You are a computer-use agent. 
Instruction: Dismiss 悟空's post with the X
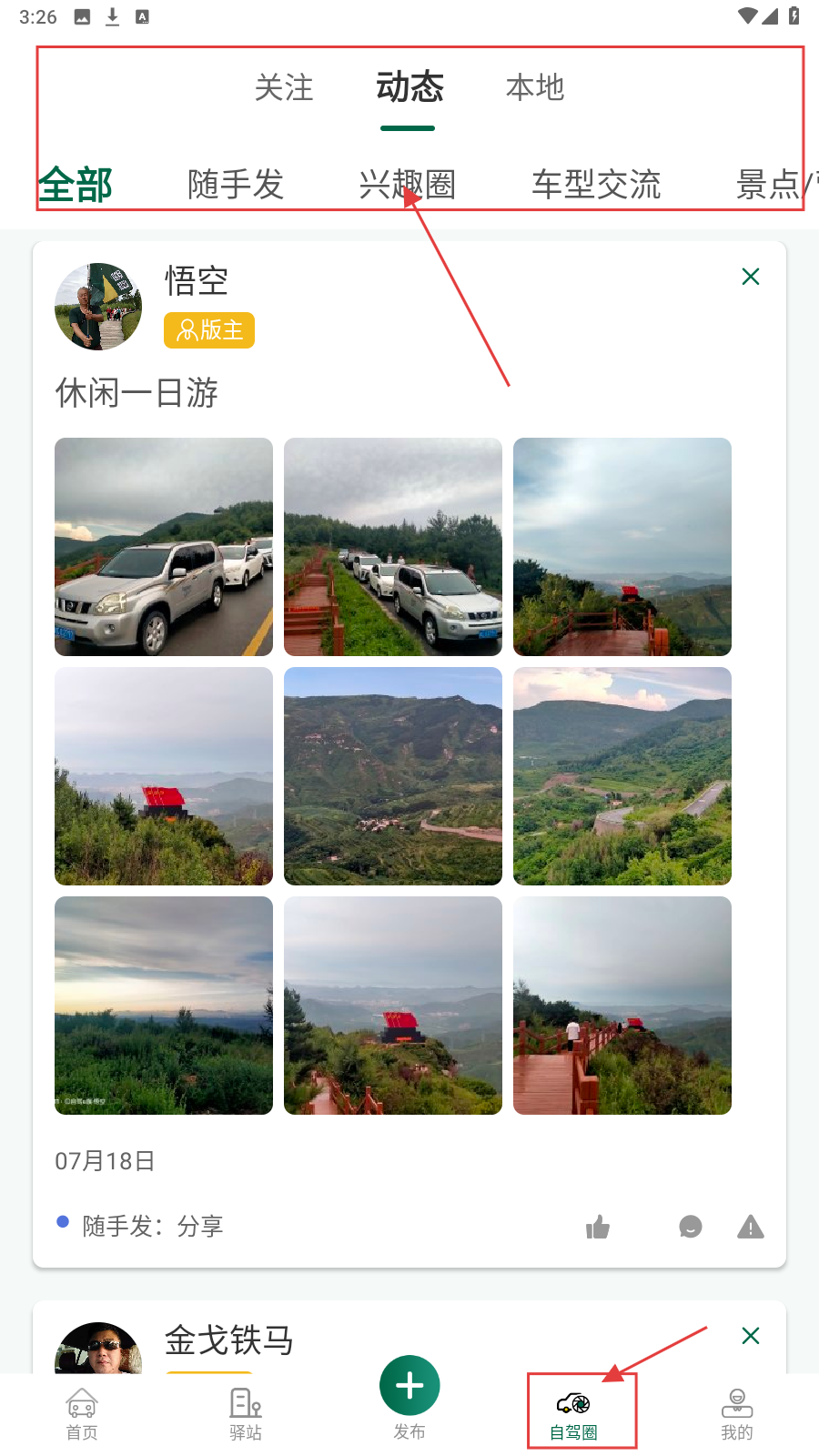pos(751,277)
